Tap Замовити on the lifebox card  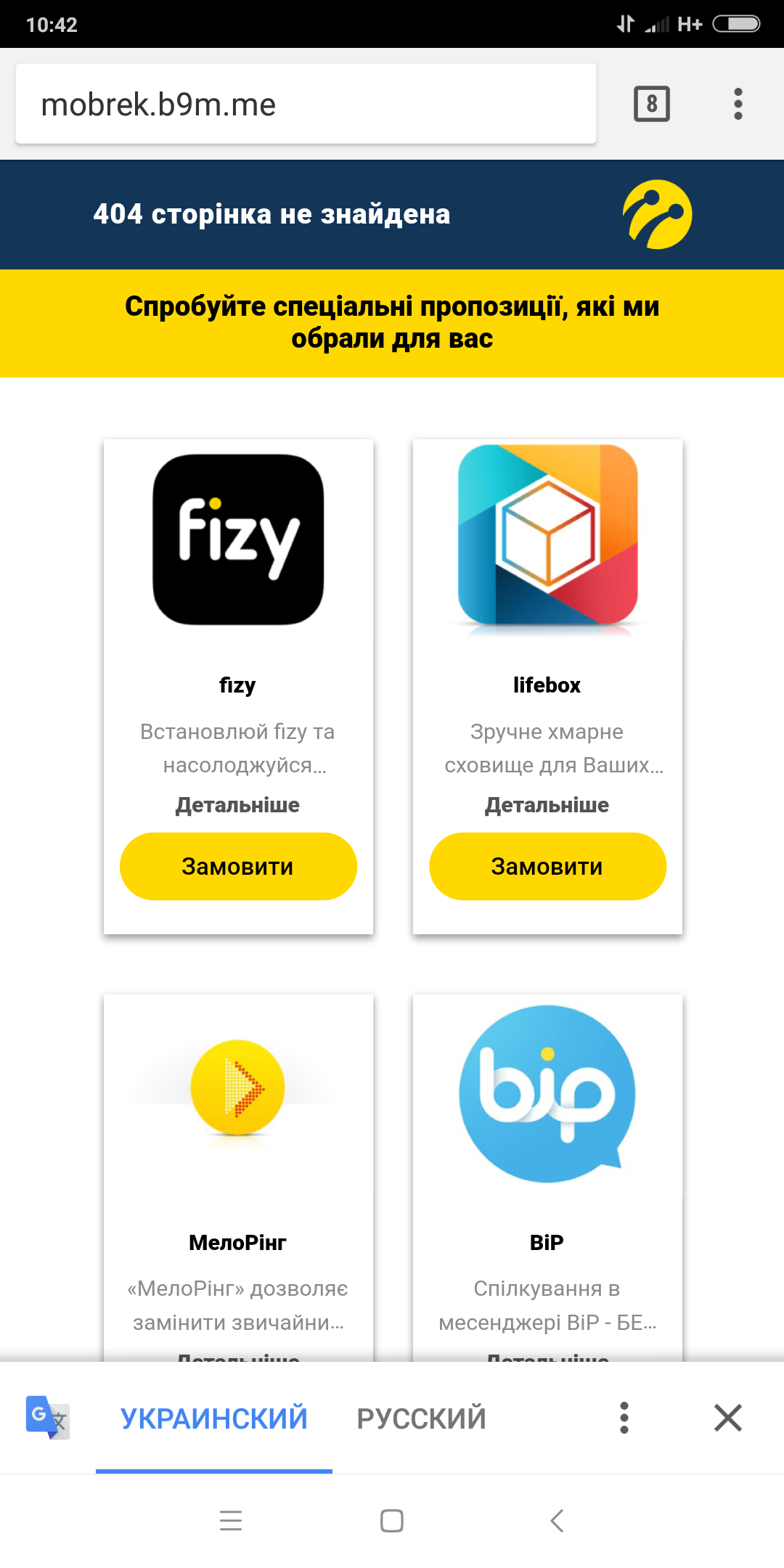click(547, 866)
